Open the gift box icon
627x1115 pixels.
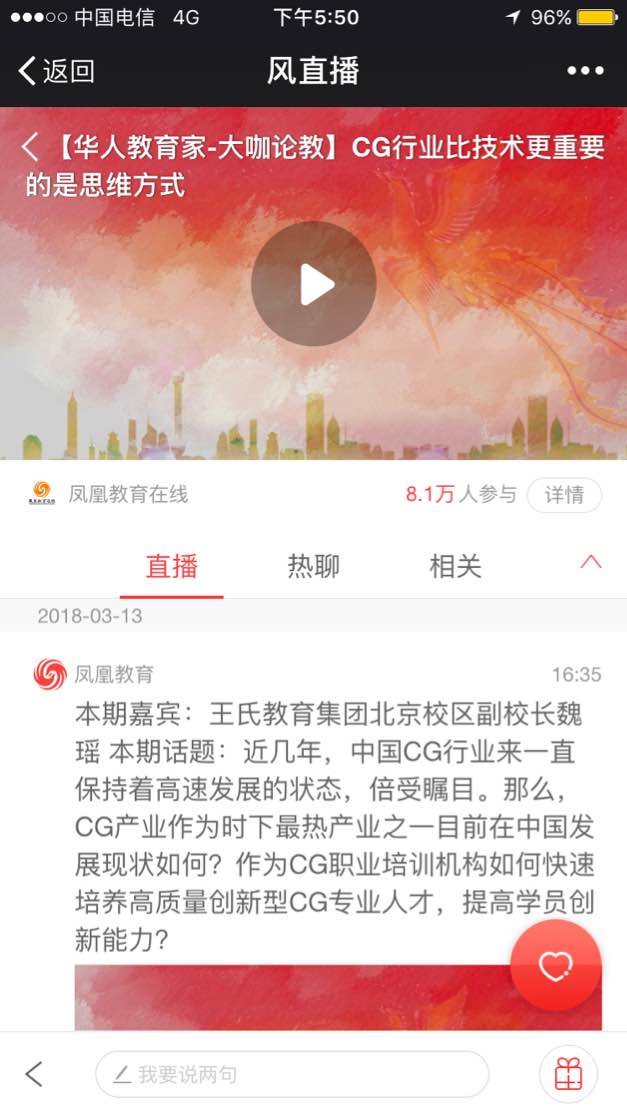[x=568, y=1075]
